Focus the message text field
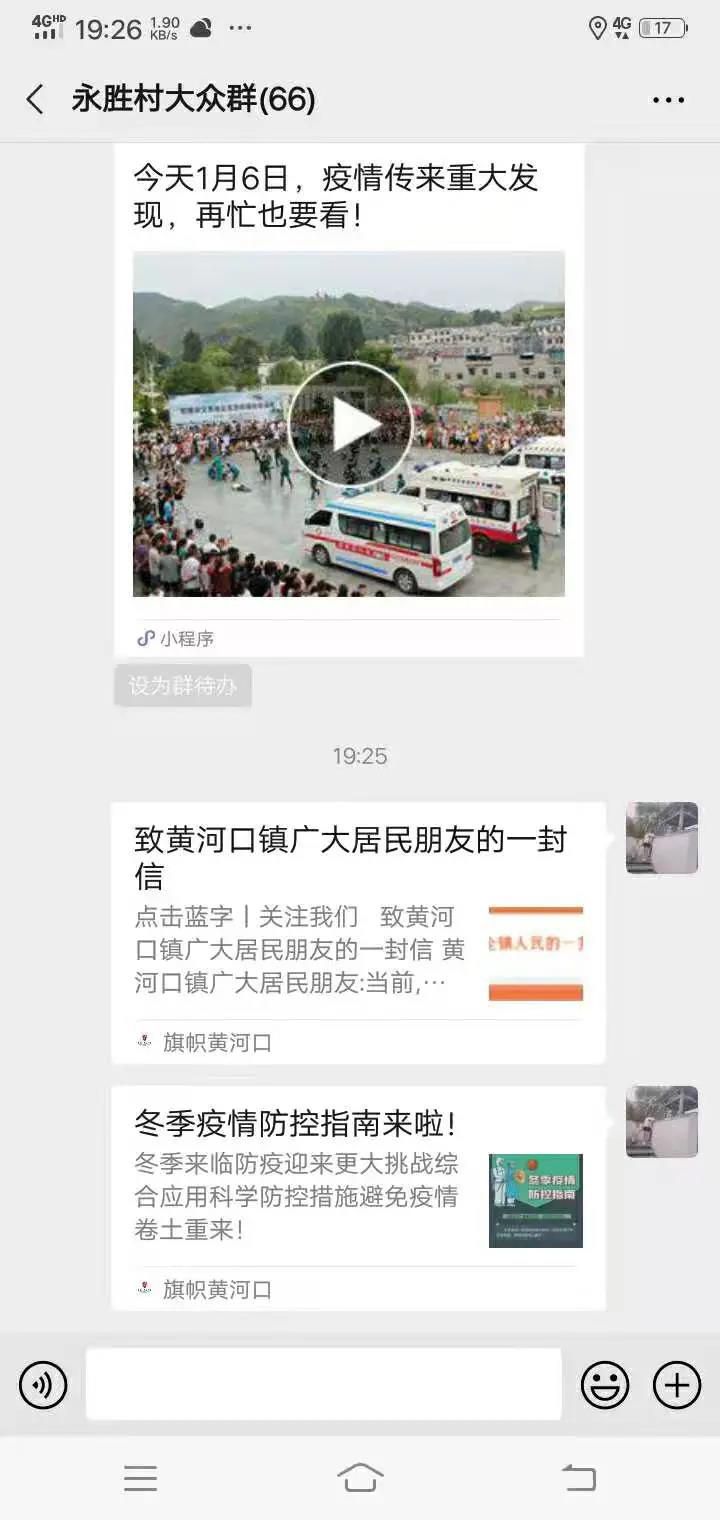Viewport: 720px width, 1520px height. pyautogui.click(x=323, y=1384)
